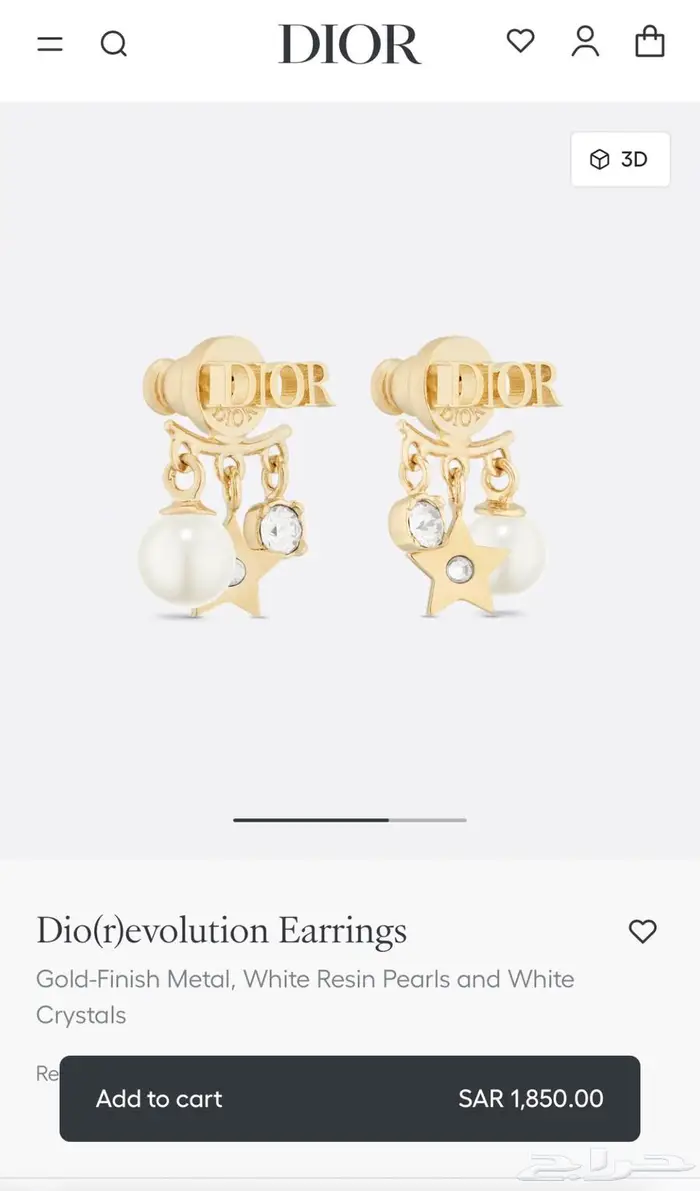Add to cart for SAR 1,850.00

pos(349,1098)
